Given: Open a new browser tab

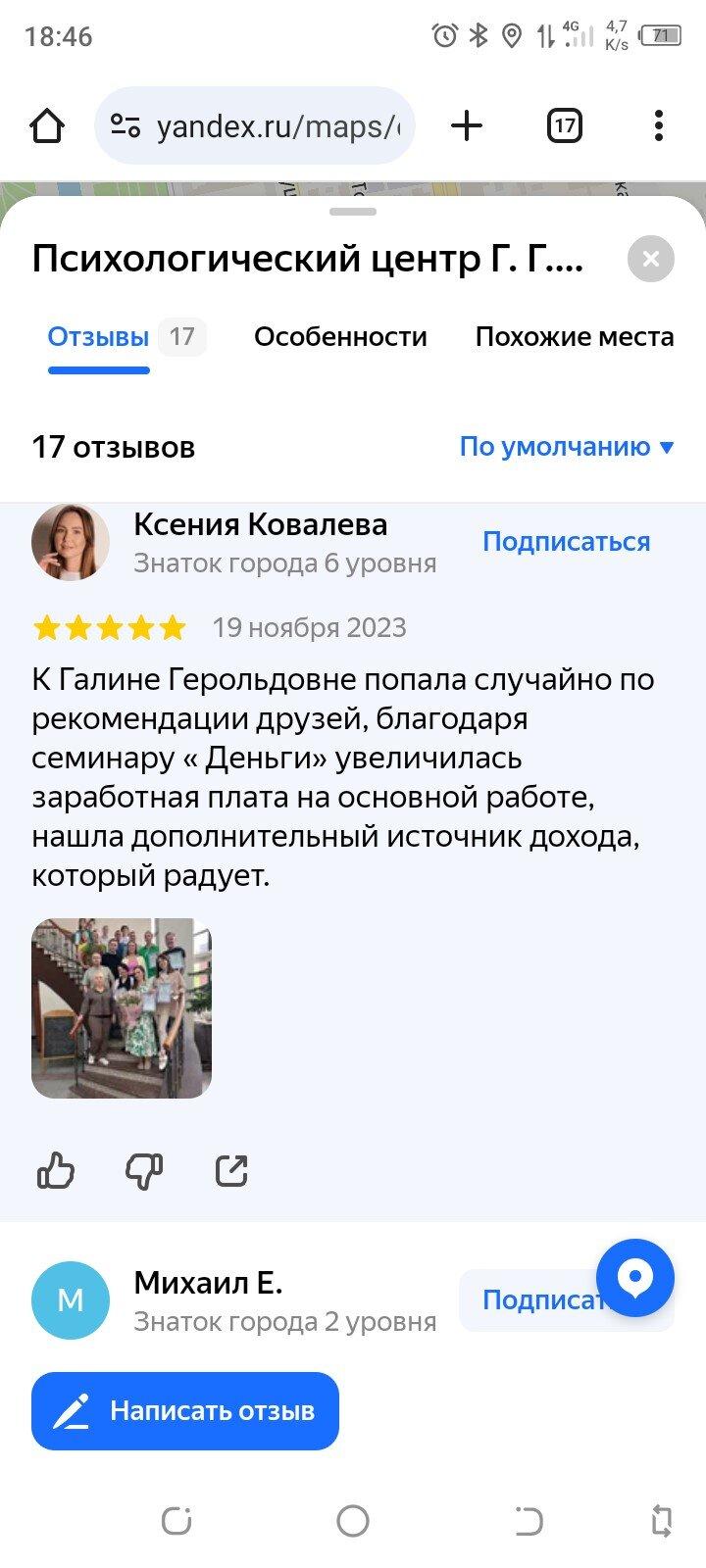Looking at the screenshot, I should pyautogui.click(x=467, y=125).
